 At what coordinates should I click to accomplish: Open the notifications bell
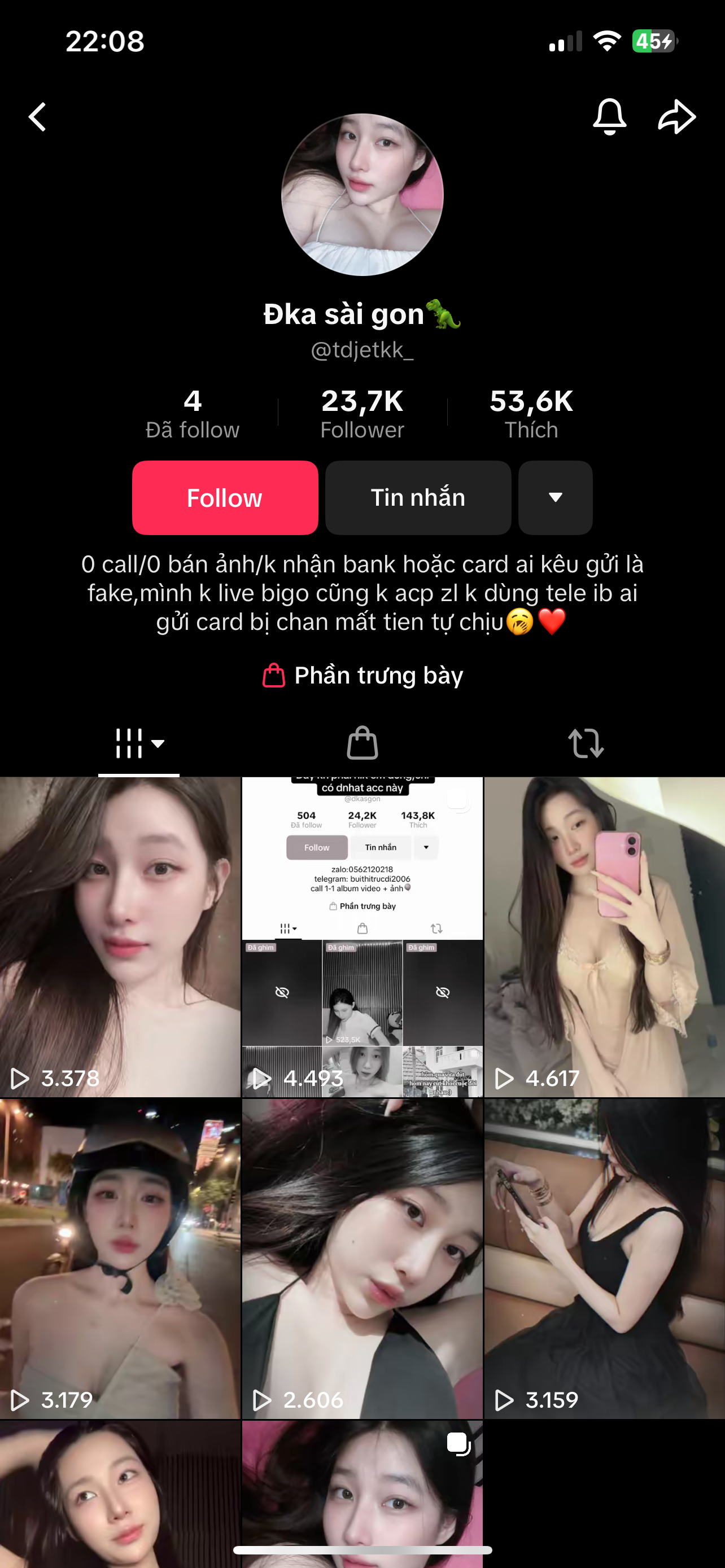coord(609,116)
